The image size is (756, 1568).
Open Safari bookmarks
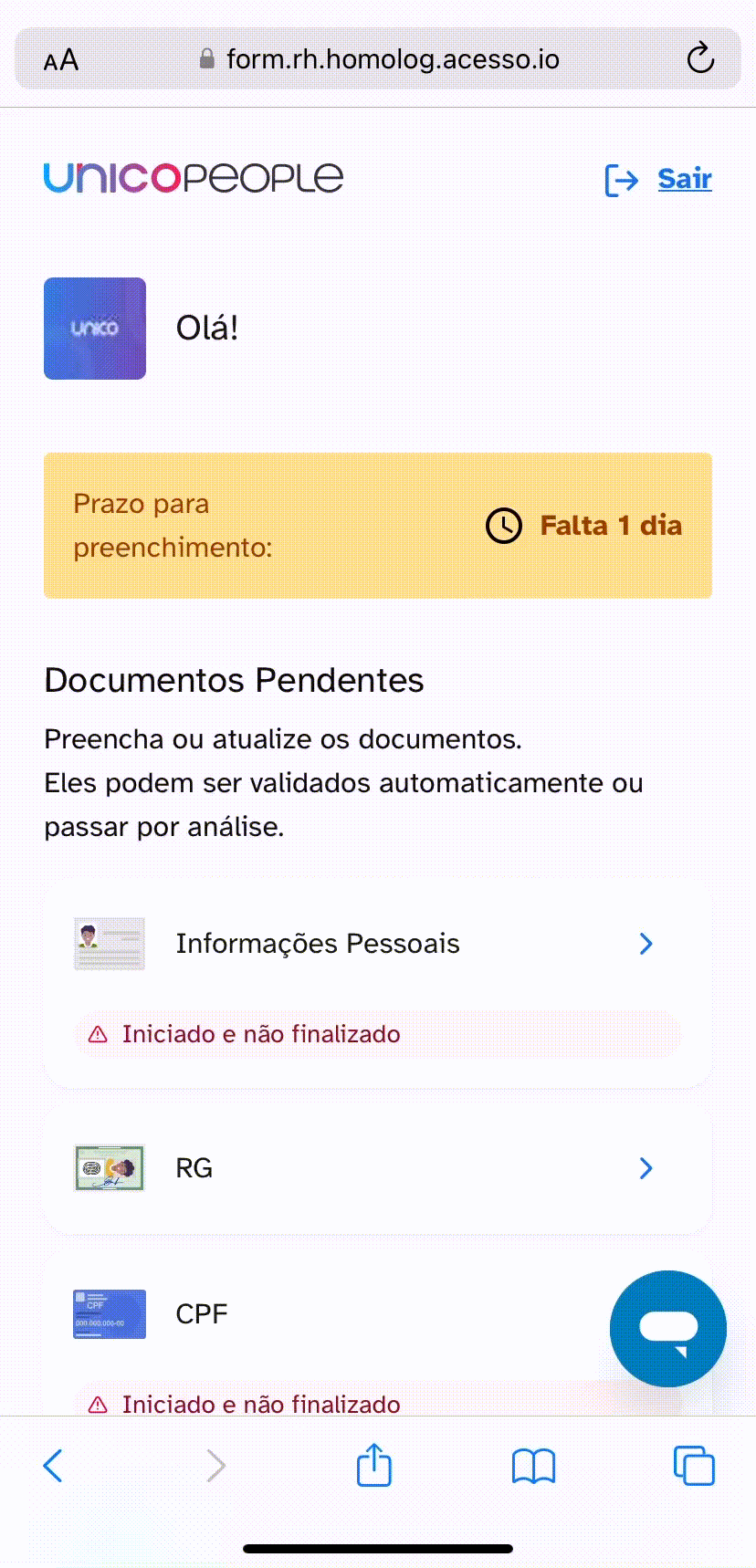click(533, 1466)
